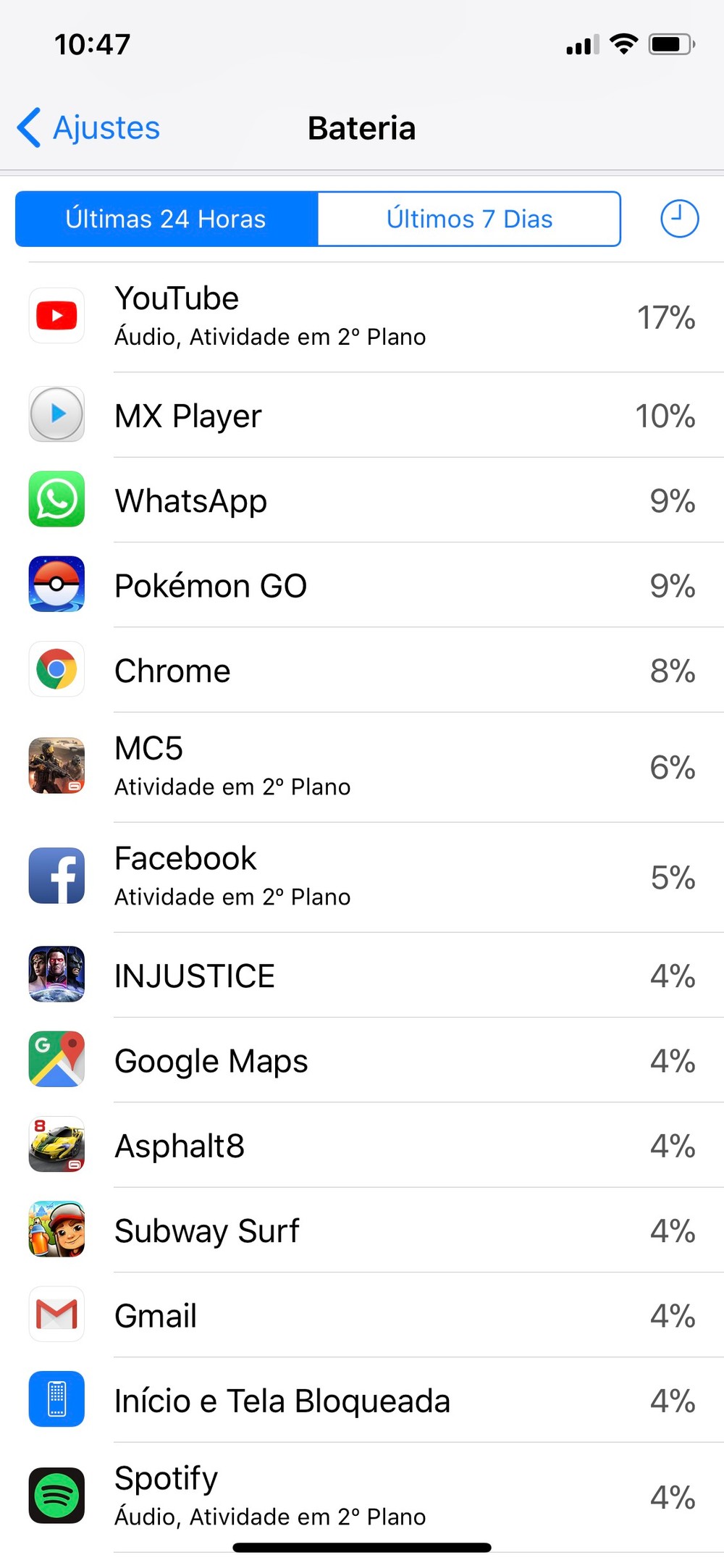Switch to Últimos 7 Dias tab
724x1568 pixels.
[469, 219]
